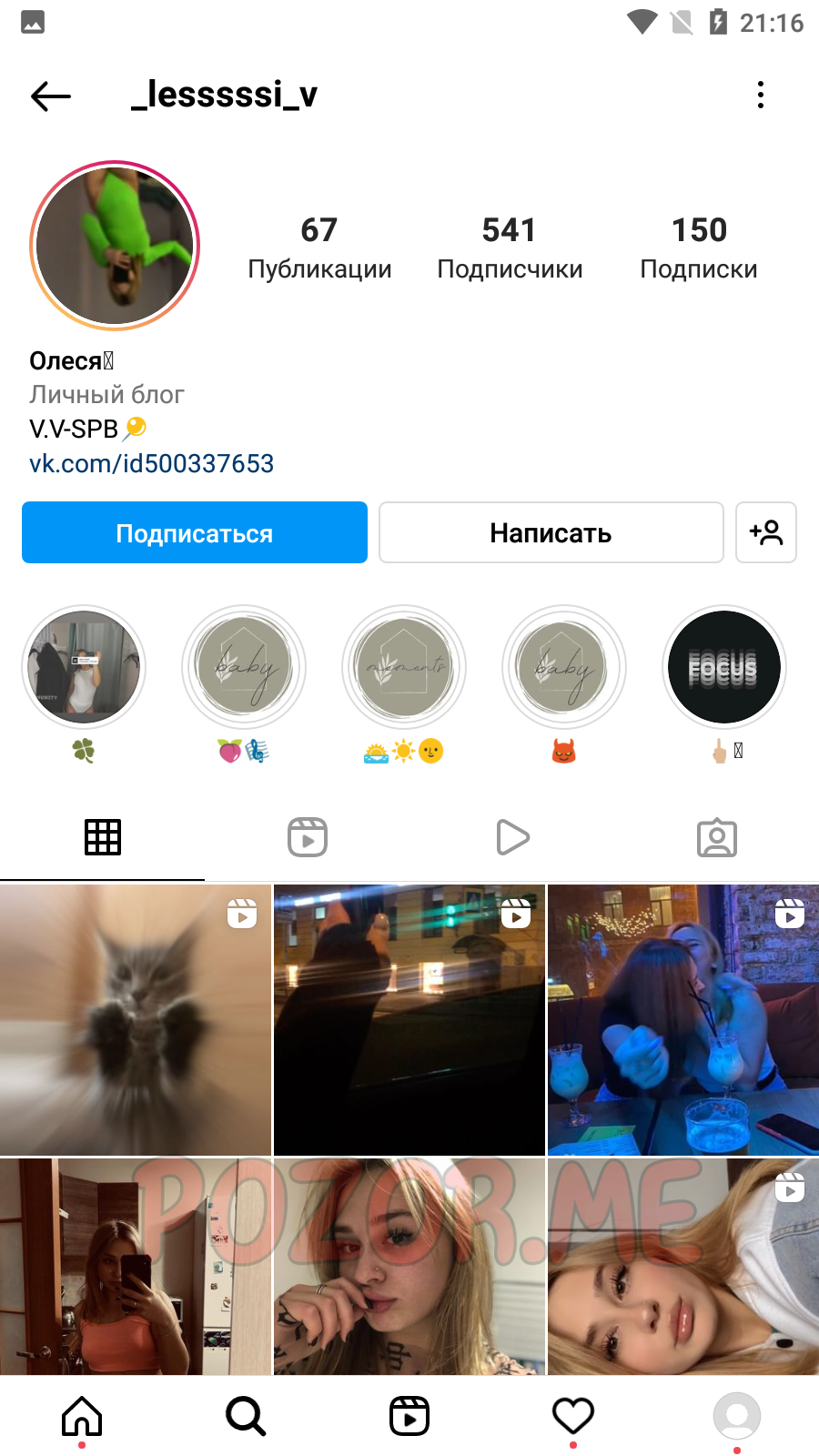Open the mirror selfie post
The height and width of the screenshot is (1456, 819).
coord(136,1267)
